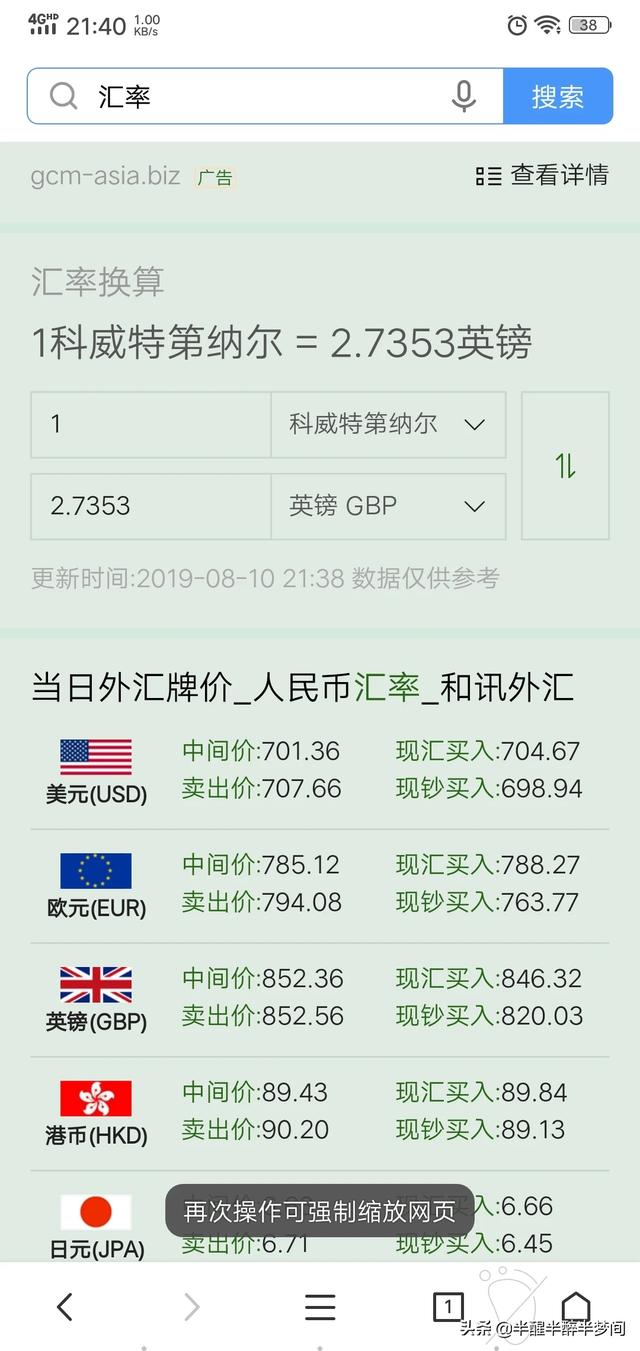Tap the search box containing 汇率

point(265,96)
